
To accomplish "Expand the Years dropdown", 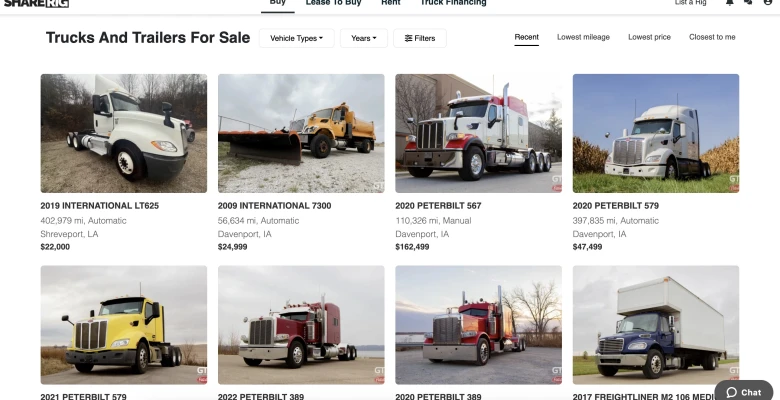I will pyautogui.click(x=363, y=38).
